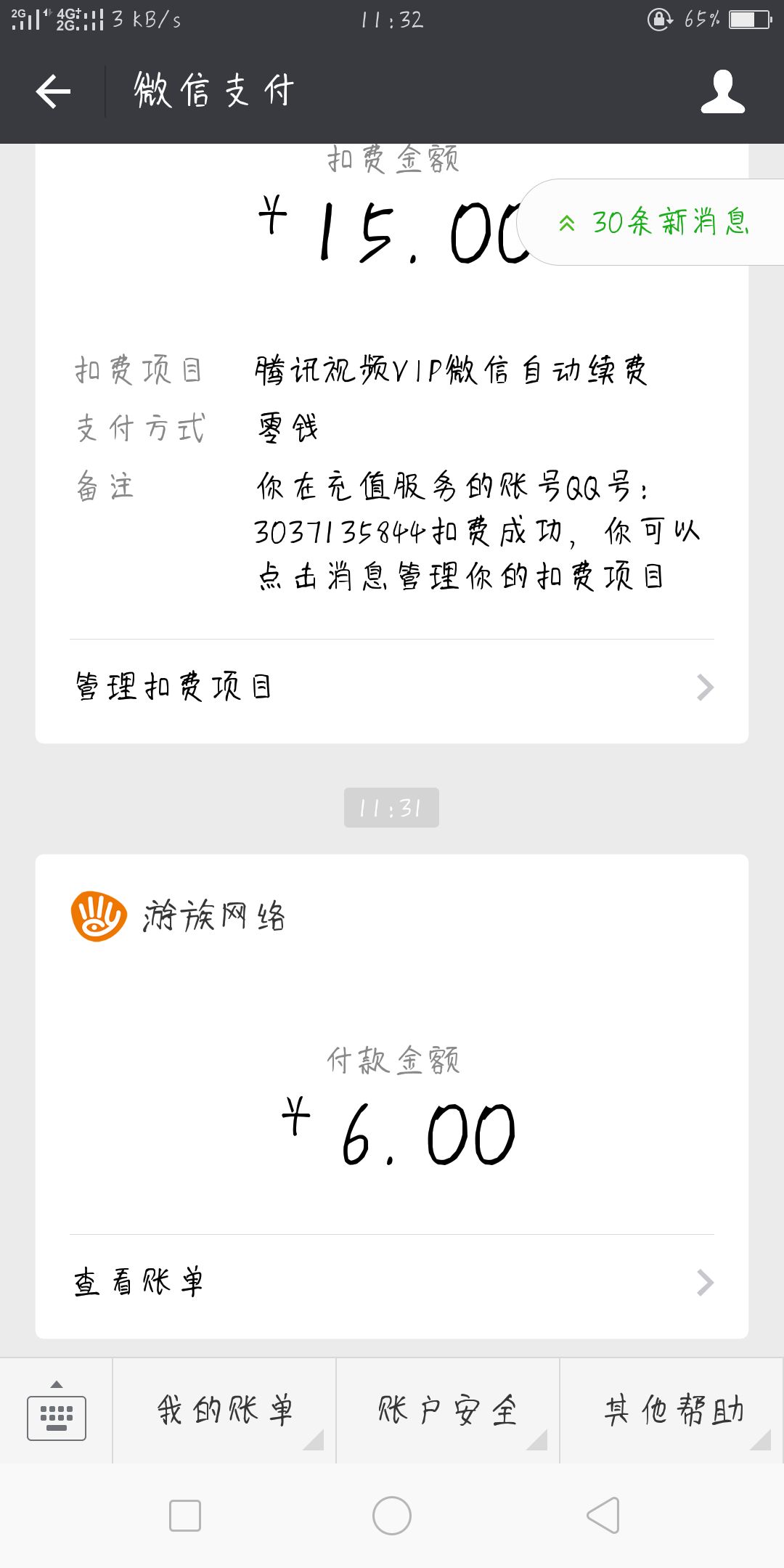Open 管理扣费项目

click(x=392, y=687)
